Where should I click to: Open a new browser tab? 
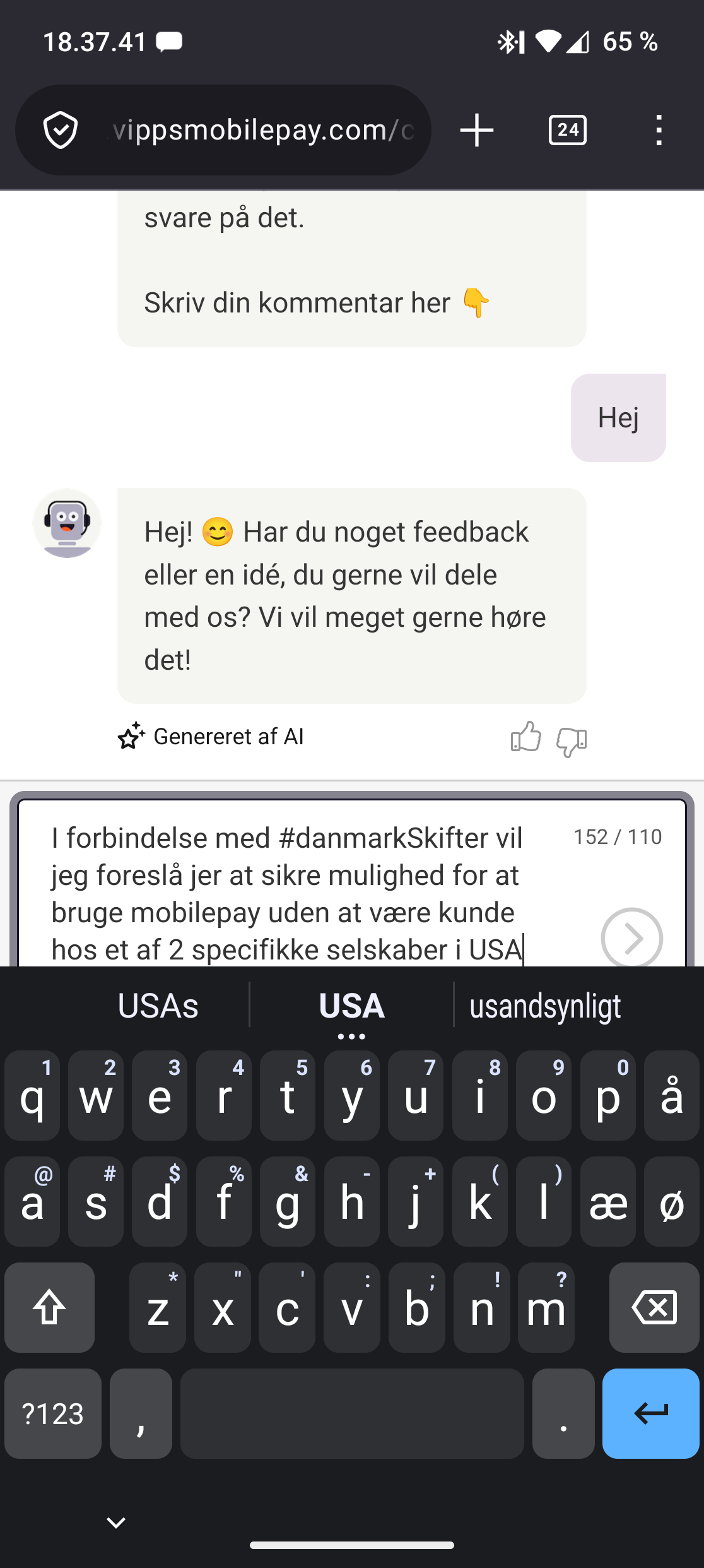click(x=476, y=131)
